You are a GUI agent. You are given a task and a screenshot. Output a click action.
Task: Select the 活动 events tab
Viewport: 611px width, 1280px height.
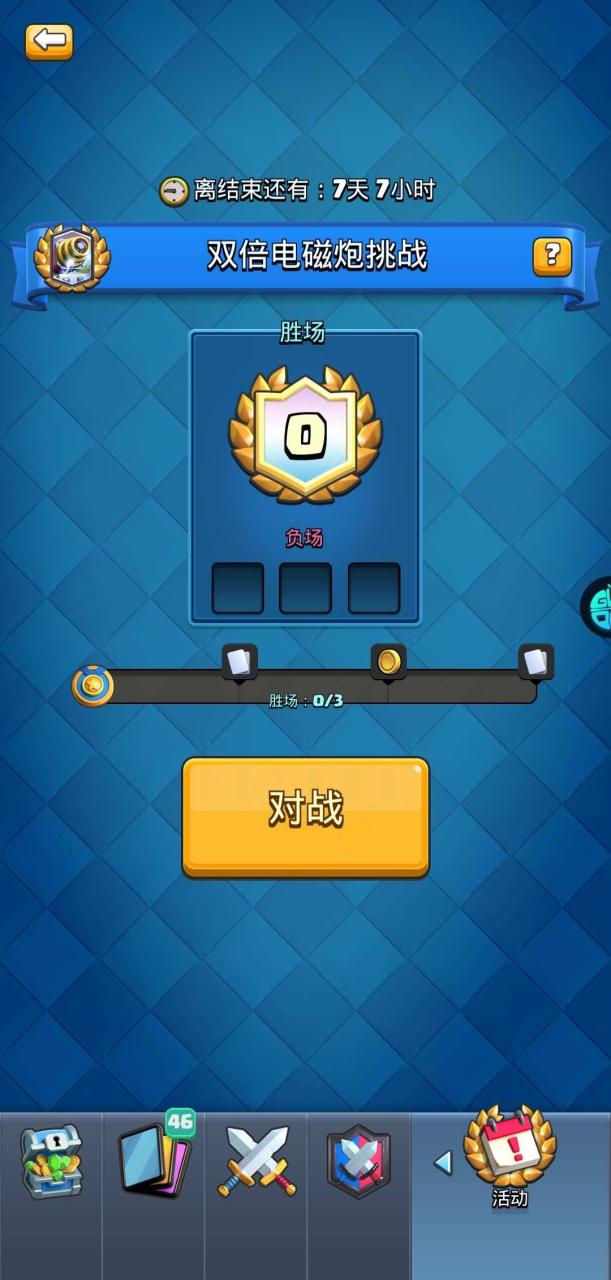[510, 1160]
